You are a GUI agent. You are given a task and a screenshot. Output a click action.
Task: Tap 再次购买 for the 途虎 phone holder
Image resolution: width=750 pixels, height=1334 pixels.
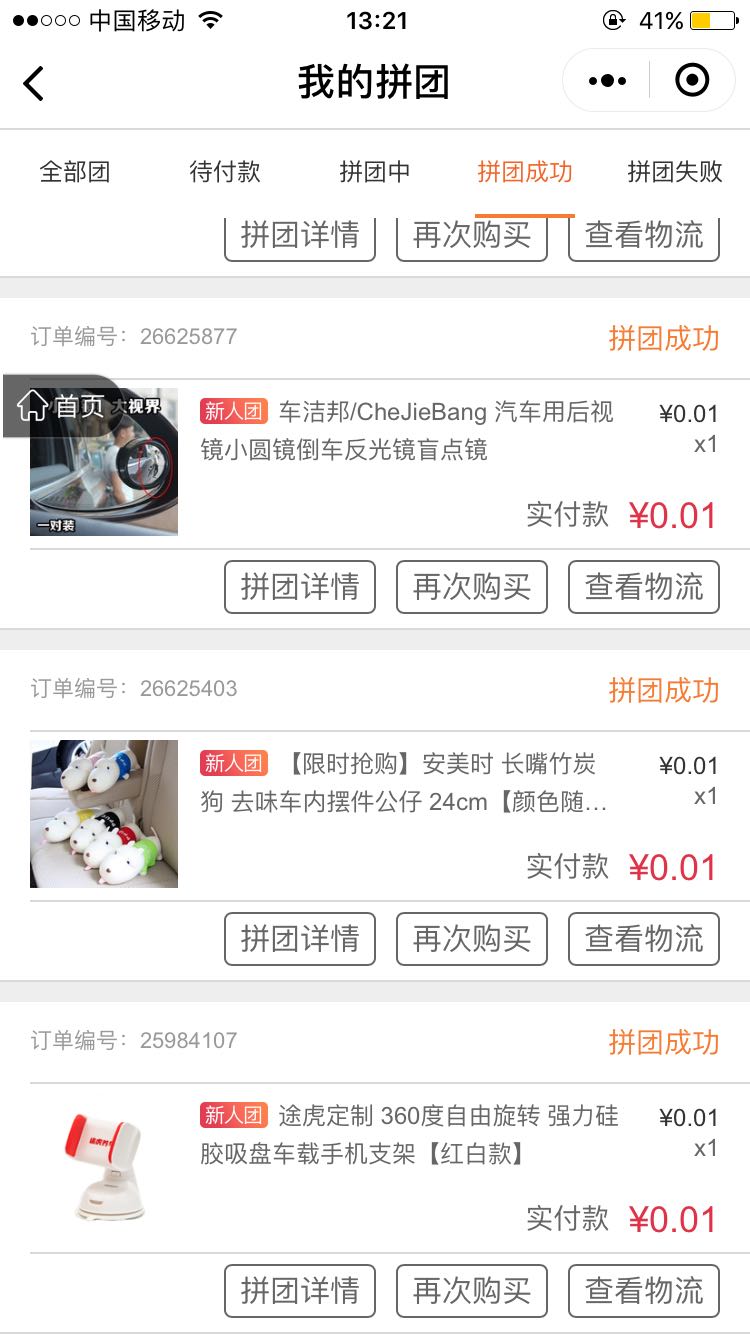[x=472, y=1291]
